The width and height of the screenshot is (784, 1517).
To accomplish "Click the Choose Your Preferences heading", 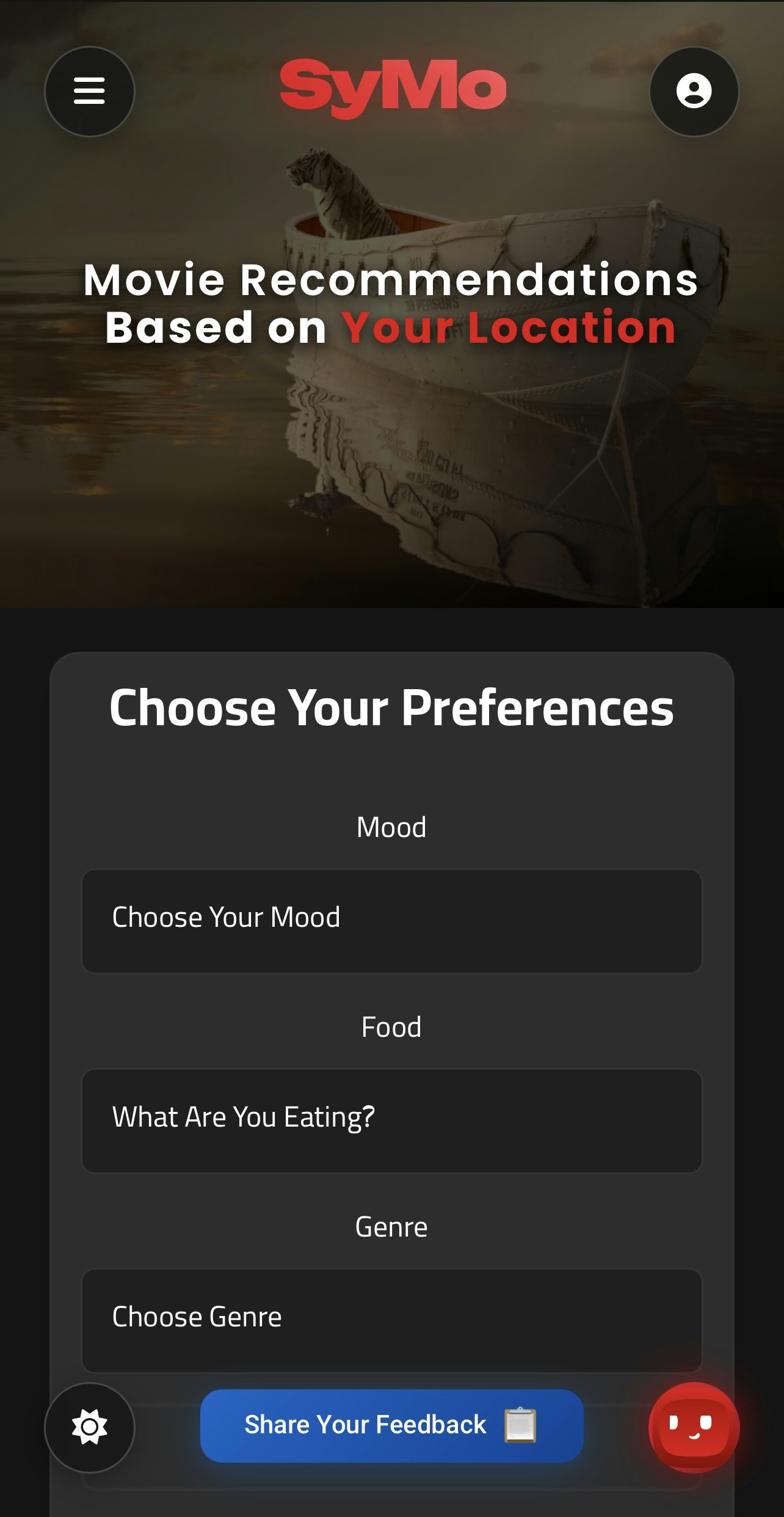I will click(392, 725).
